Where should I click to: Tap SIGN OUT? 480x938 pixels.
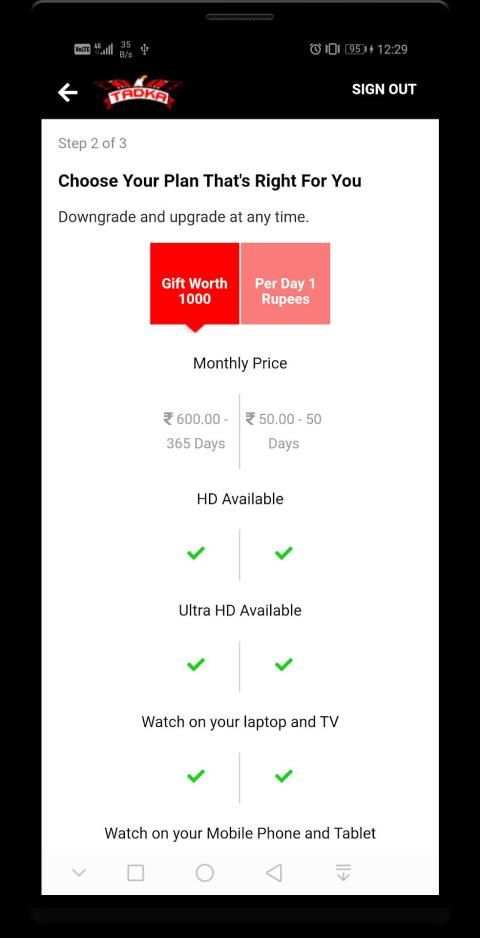(384, 89)
